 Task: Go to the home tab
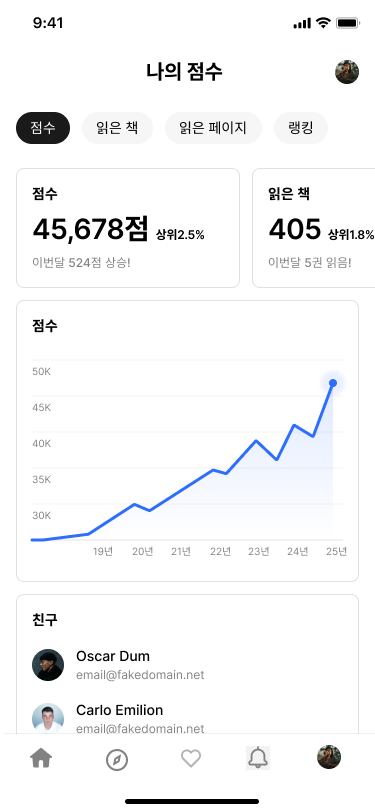point(41,759)
